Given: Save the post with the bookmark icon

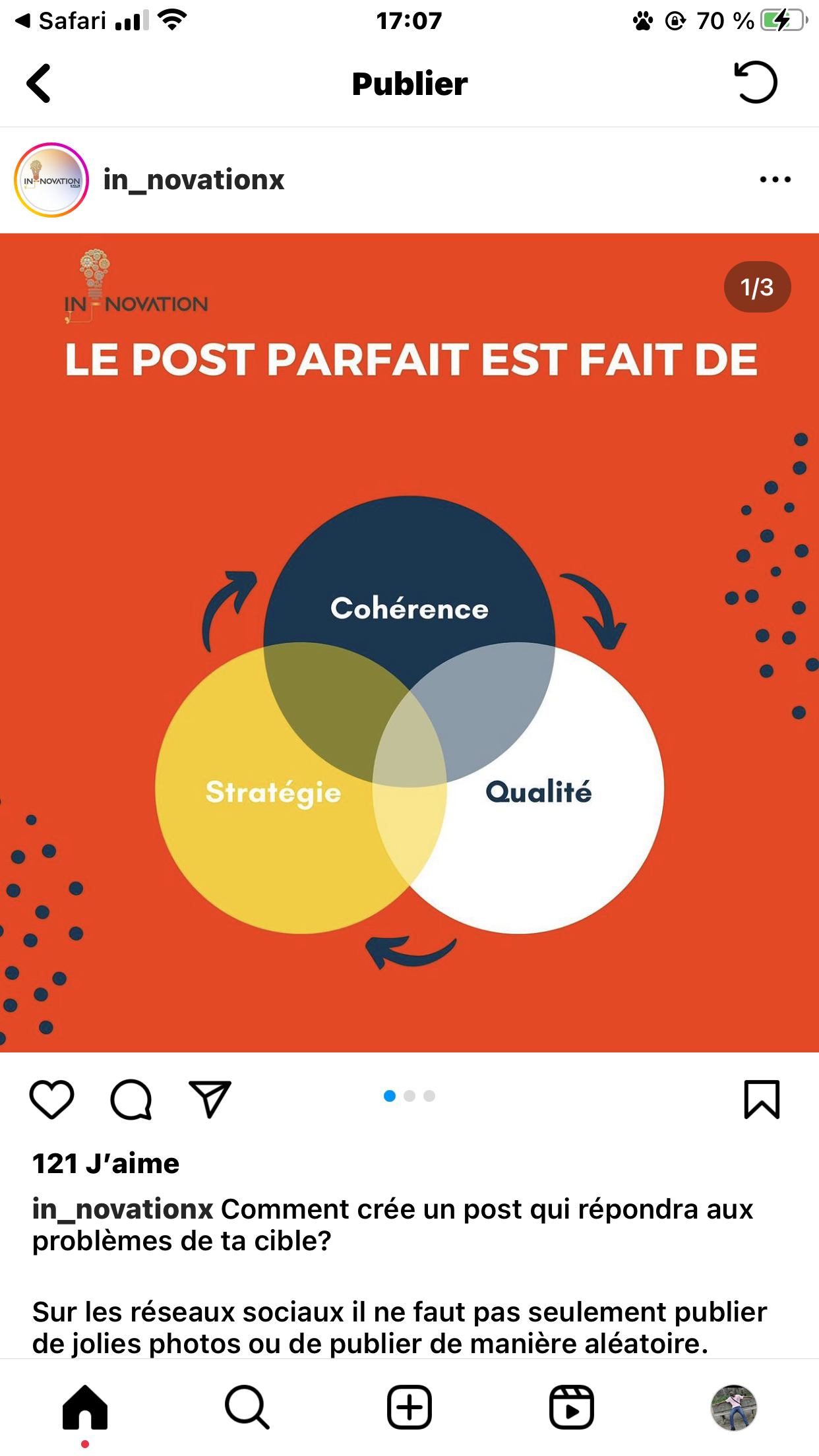Looking at the screenshot, I should pyautogui.click(x=762, y=1099).
